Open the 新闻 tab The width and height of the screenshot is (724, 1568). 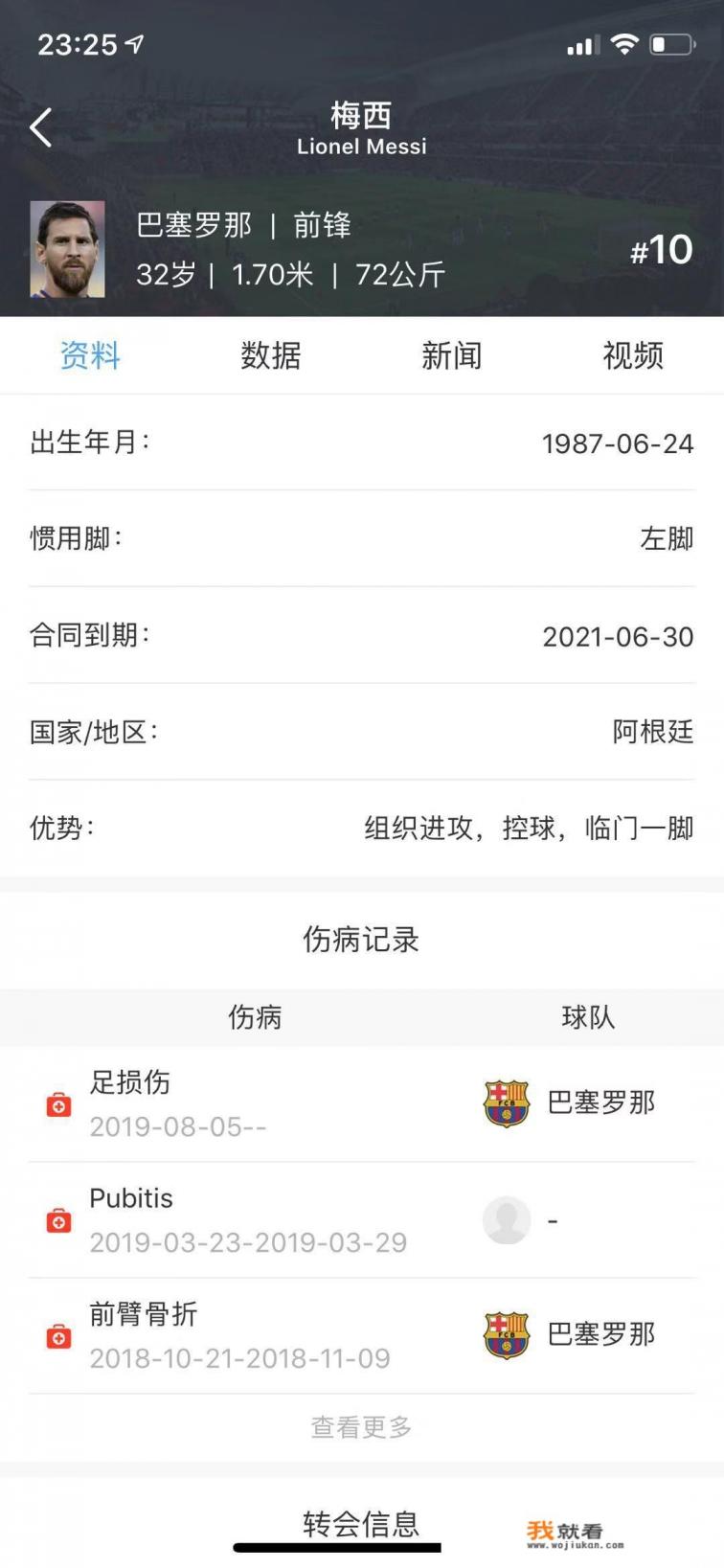click(451, 356)
